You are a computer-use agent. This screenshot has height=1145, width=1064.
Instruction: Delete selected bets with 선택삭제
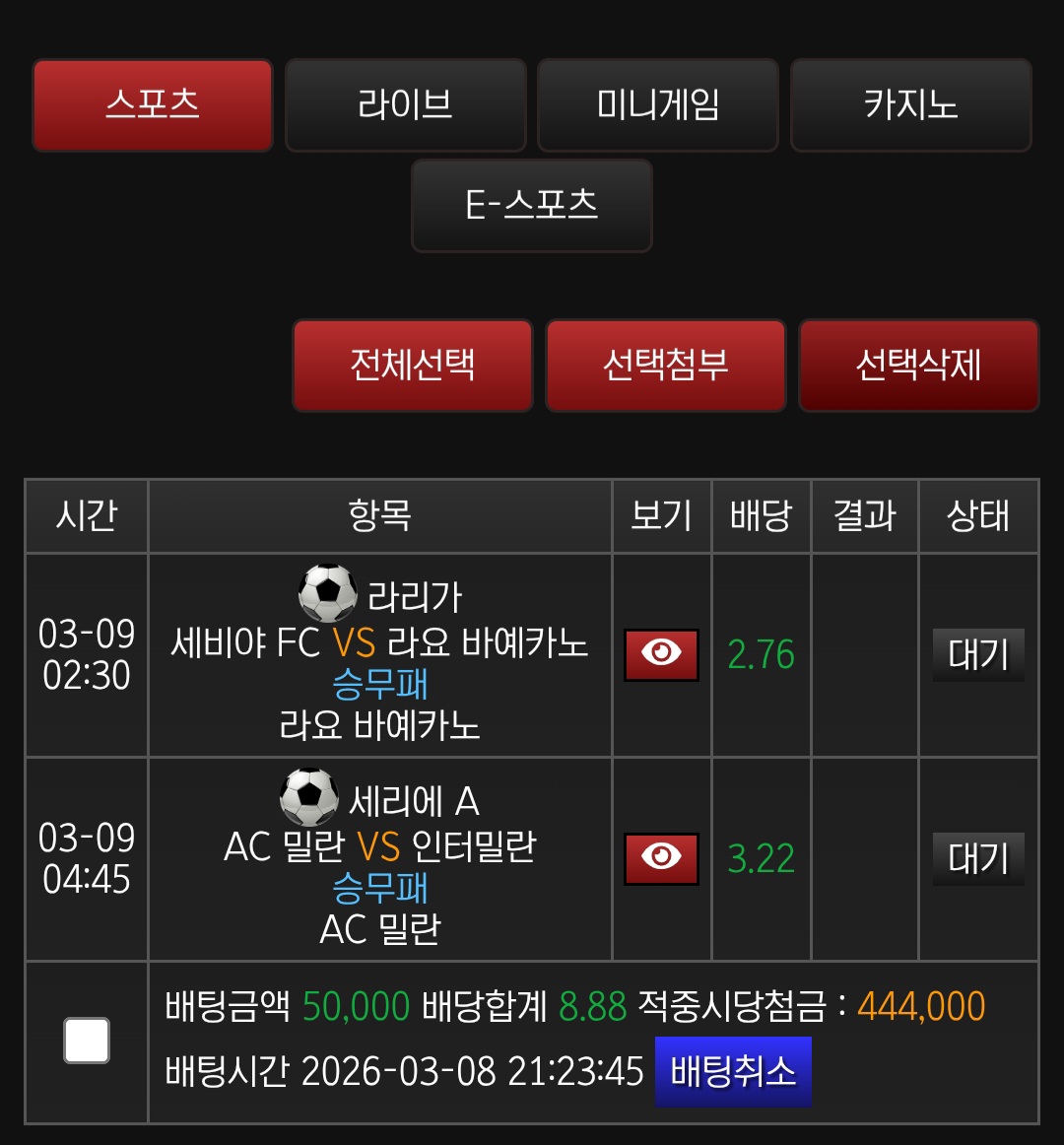(918, 365)
